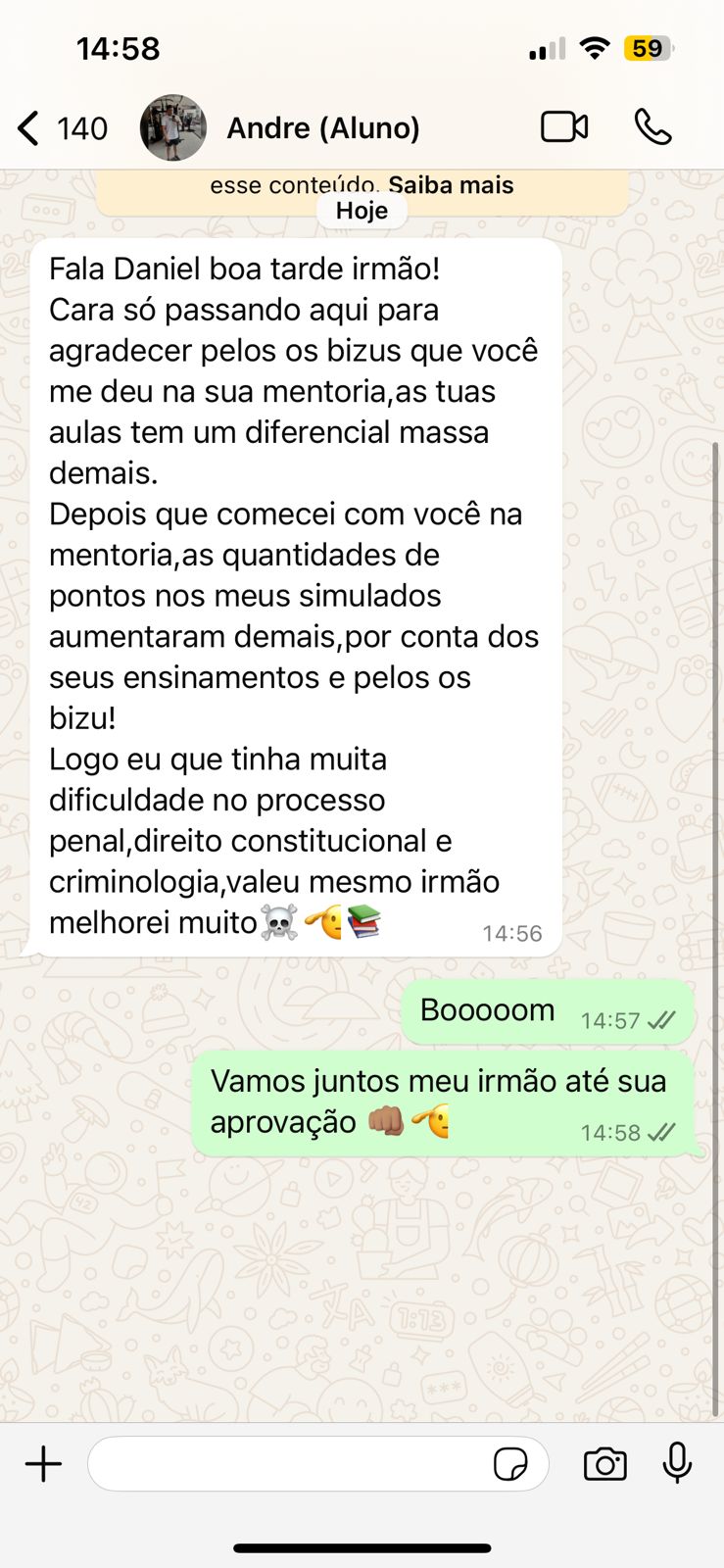Open the attachment plus menu

click(43, 1464)
